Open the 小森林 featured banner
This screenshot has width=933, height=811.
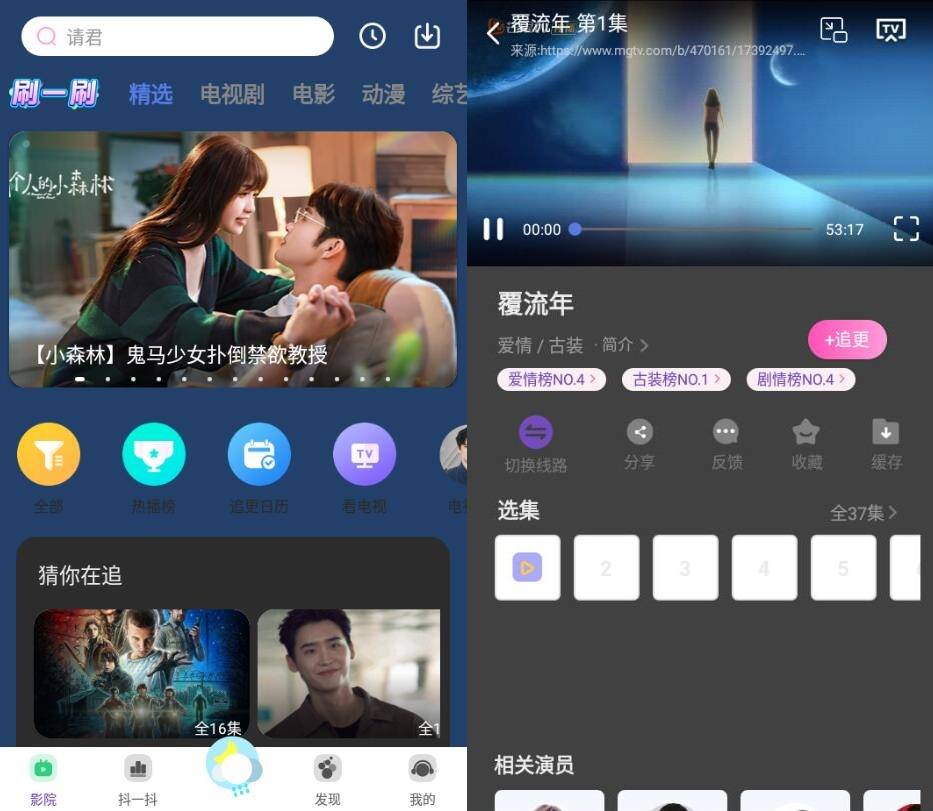[x=233, y=258]
